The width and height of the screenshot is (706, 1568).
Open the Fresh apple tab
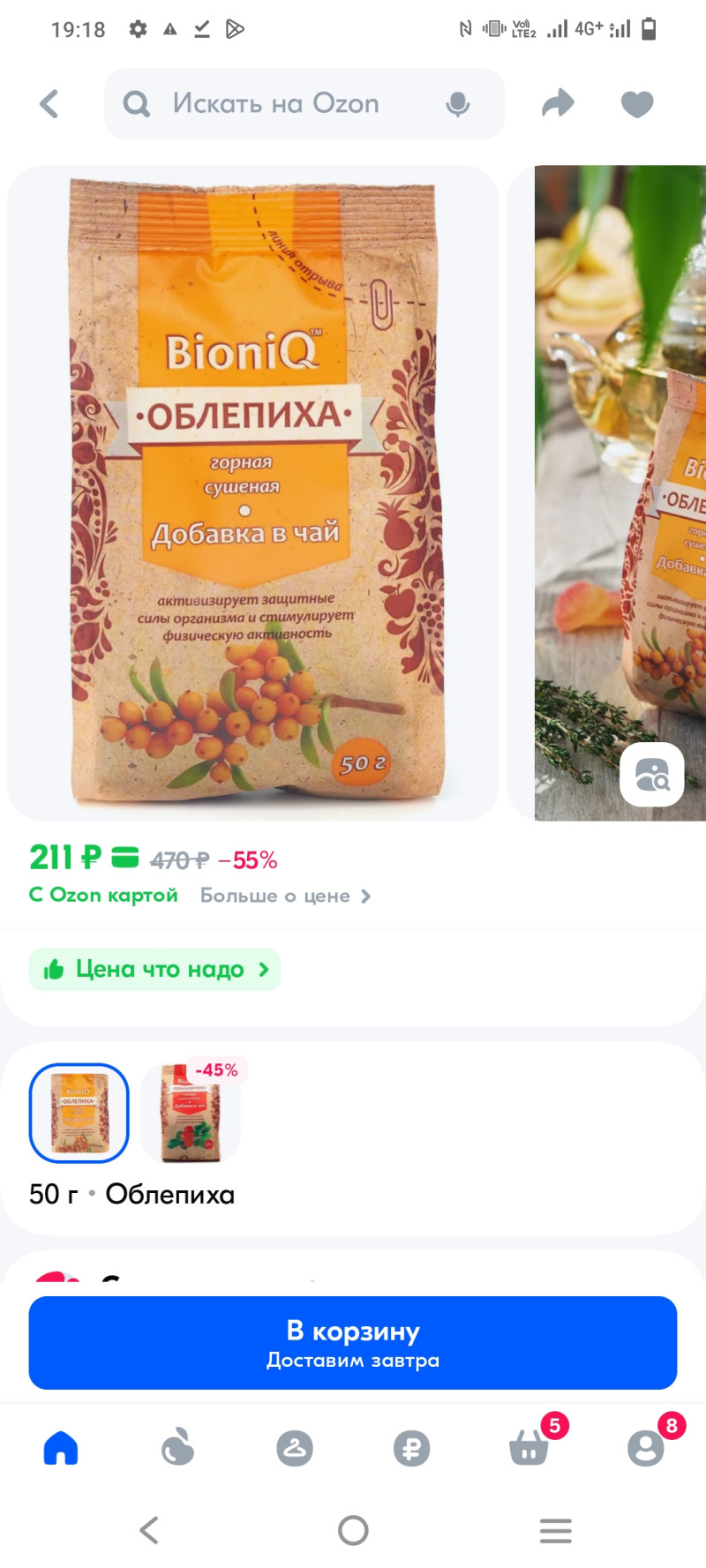[177, 1448]
